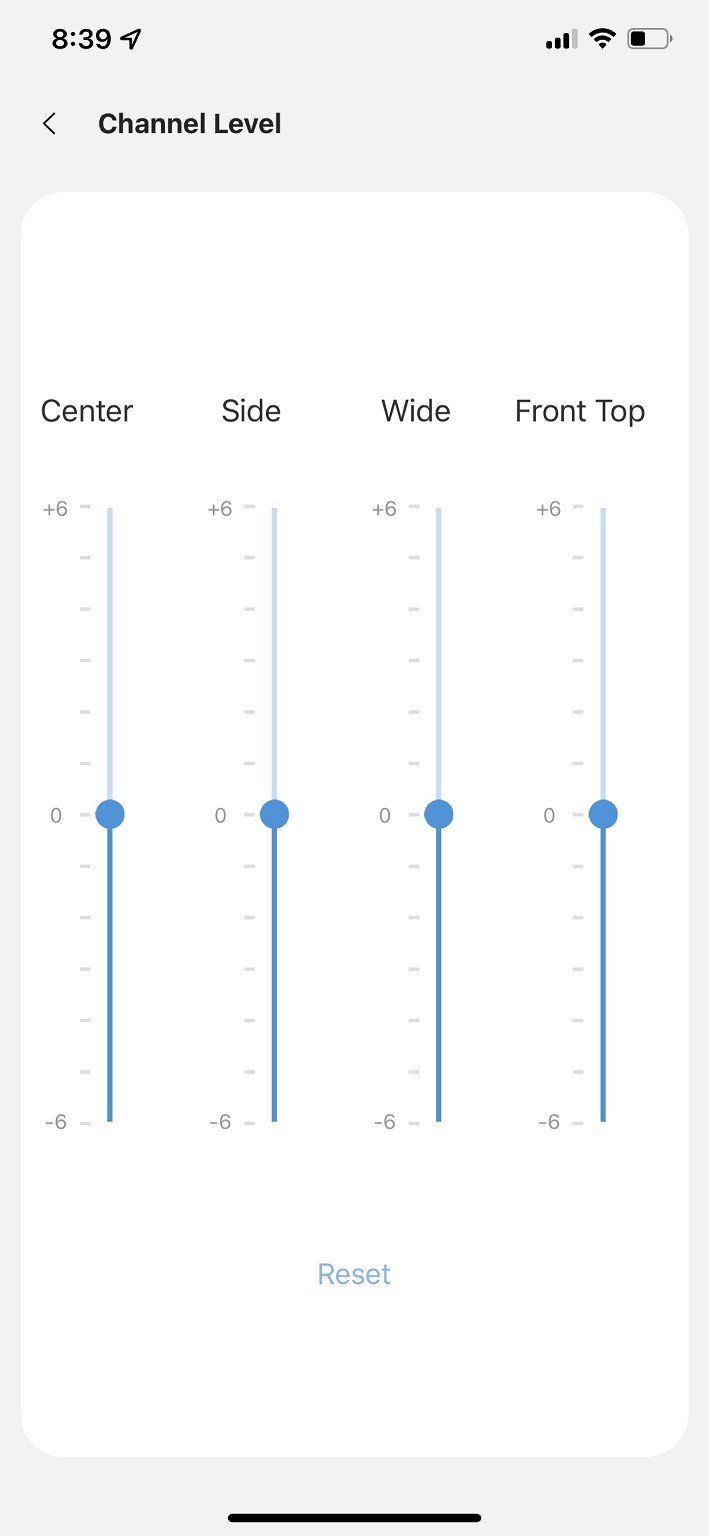This screenshot has width=709, height=1536.
Task: Tap the Wide channel slider handle
Action: pos(438,814)
